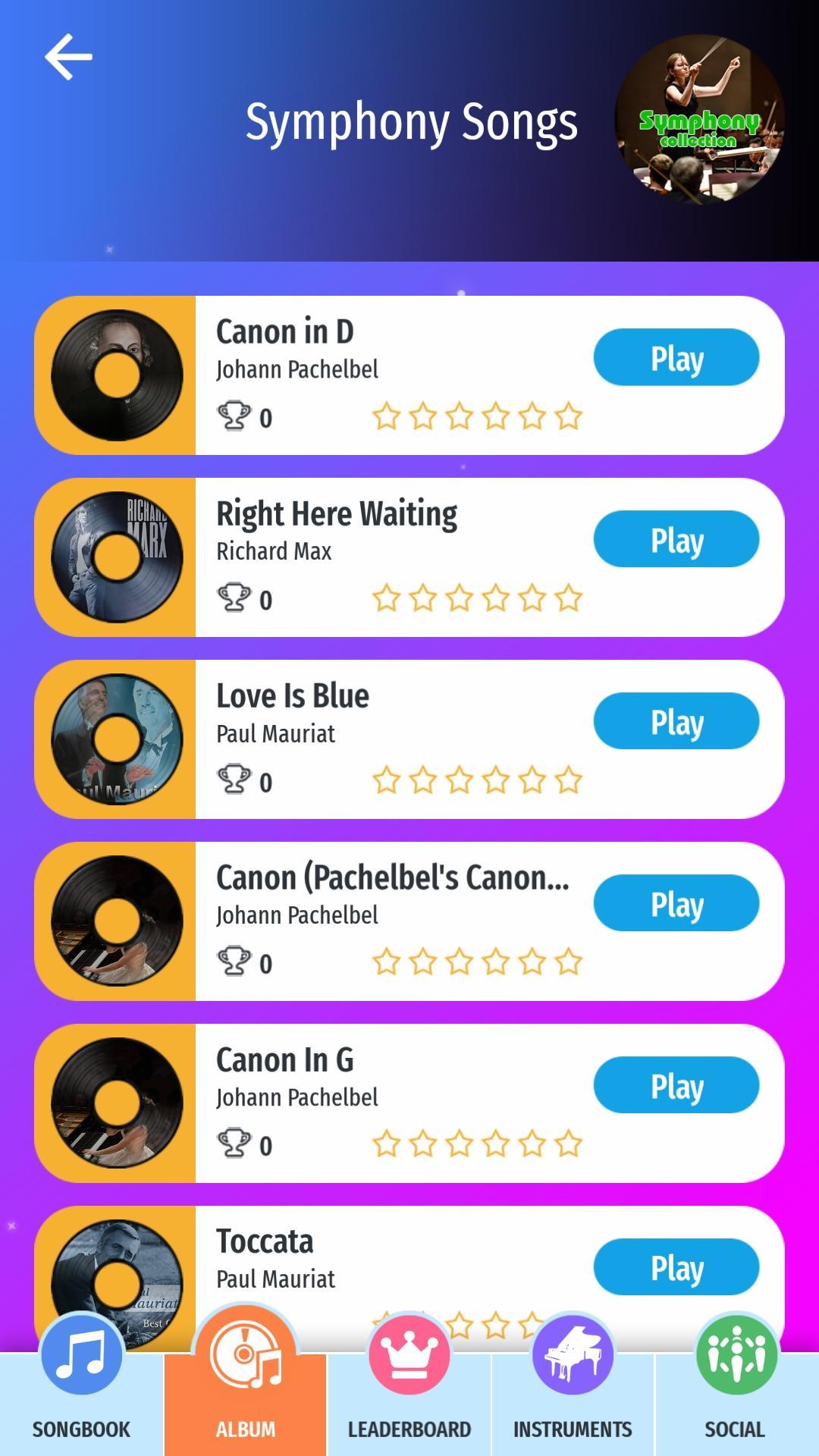Play Canon in D by Johann Pachelbel
This screenshot has width=819, height=1456.
click(676, 357)
